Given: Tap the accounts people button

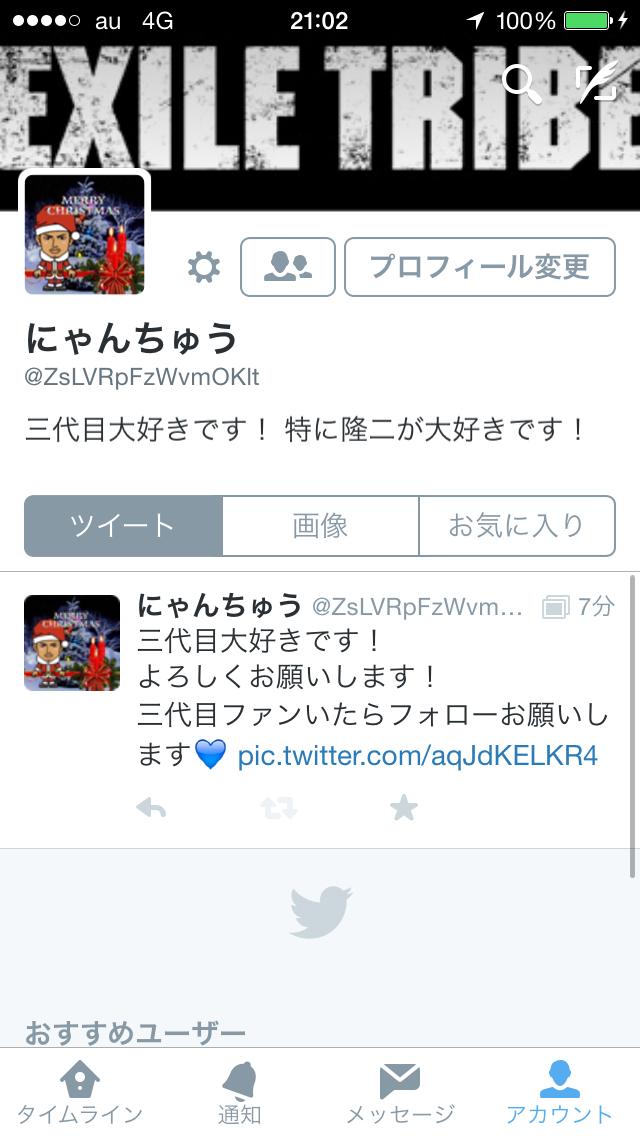Looking at the screenshot, I should tap(288, 267).
